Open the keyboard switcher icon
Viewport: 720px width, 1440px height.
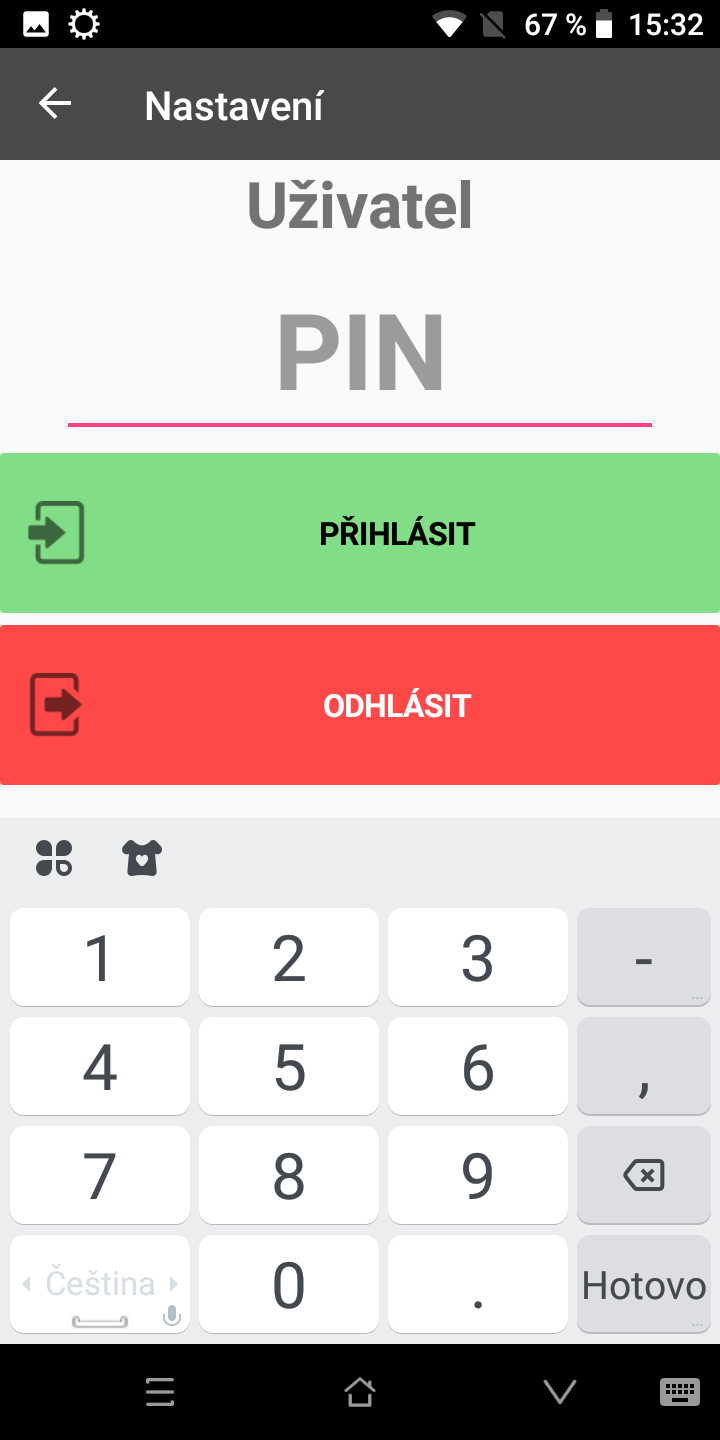[x=680, y=1392]
